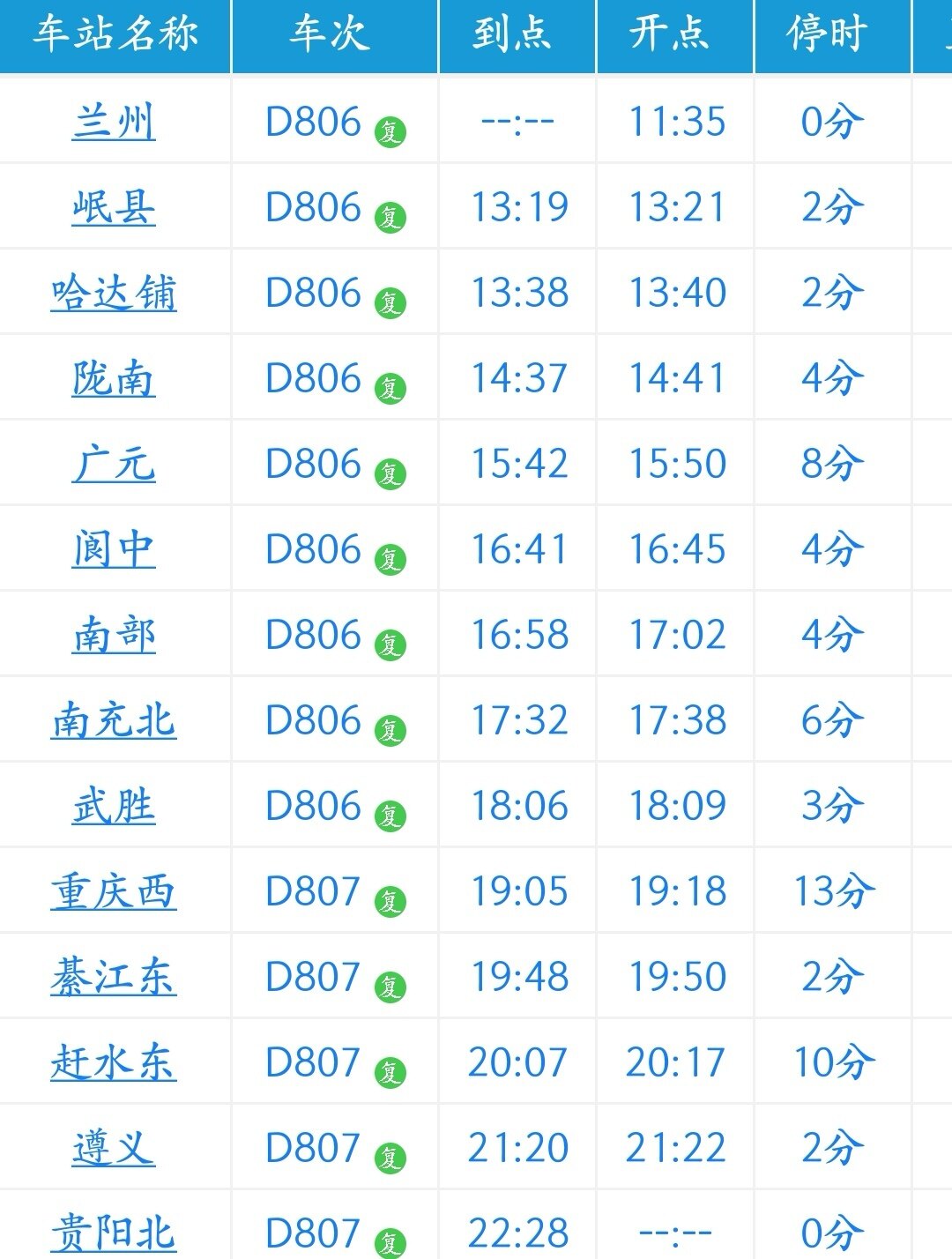The image size is (952, 1259).
Task: Open the 綦江东 station link
Action: [x=114, y=977]
